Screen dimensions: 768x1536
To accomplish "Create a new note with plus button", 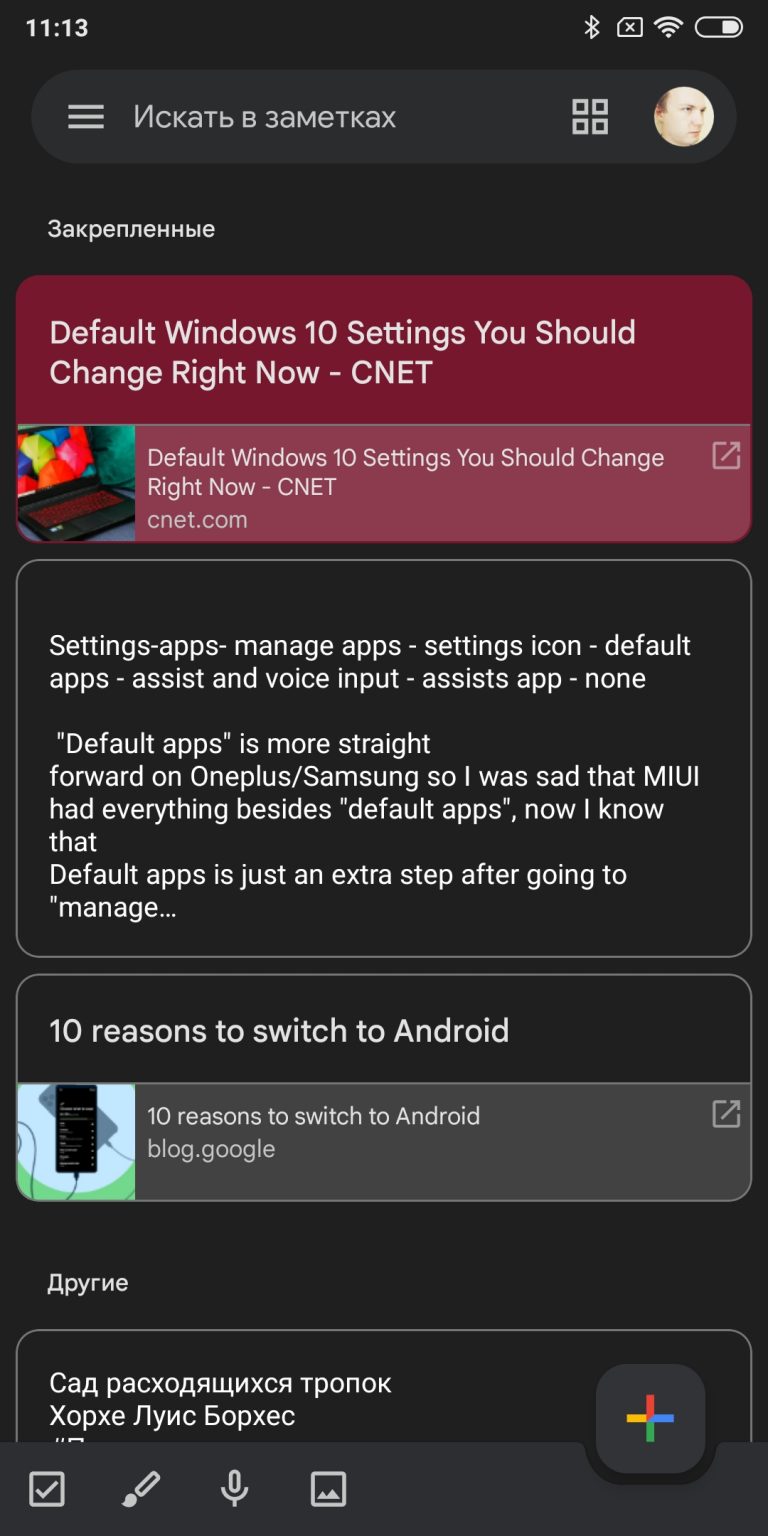I will [x=650, y=1418].
